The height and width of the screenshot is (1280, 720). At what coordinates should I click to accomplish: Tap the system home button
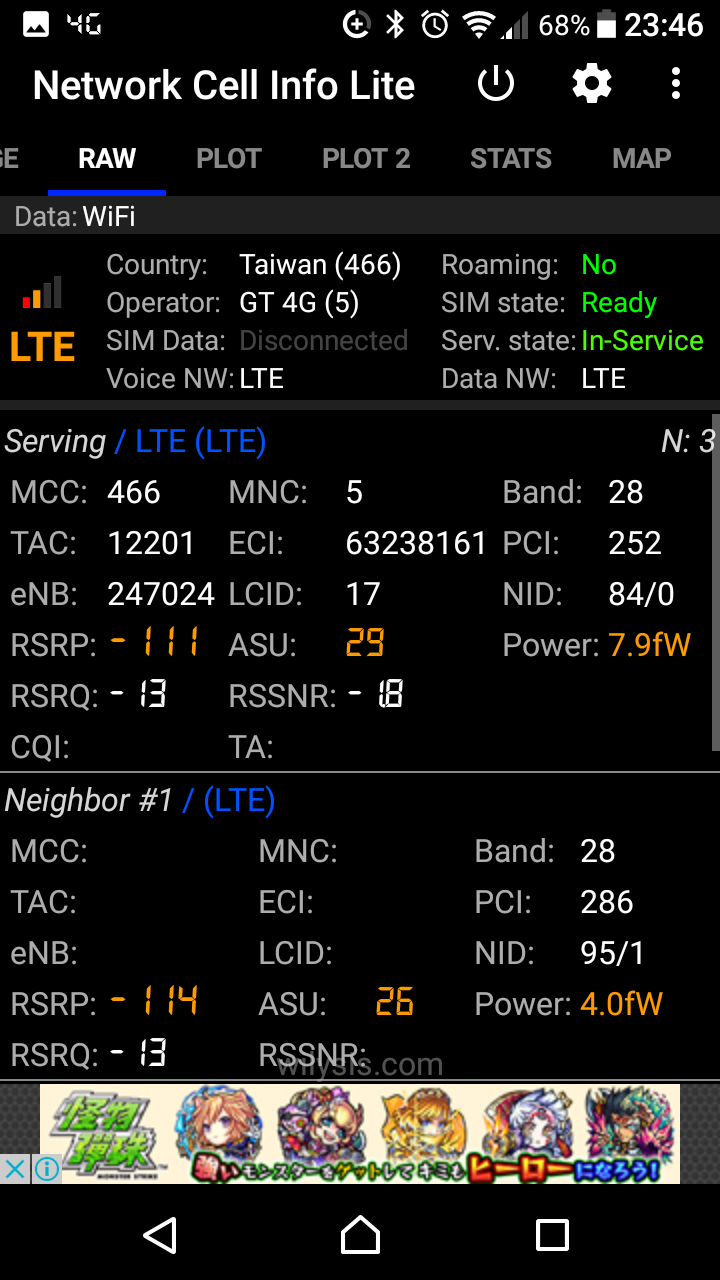[360, 1236]
